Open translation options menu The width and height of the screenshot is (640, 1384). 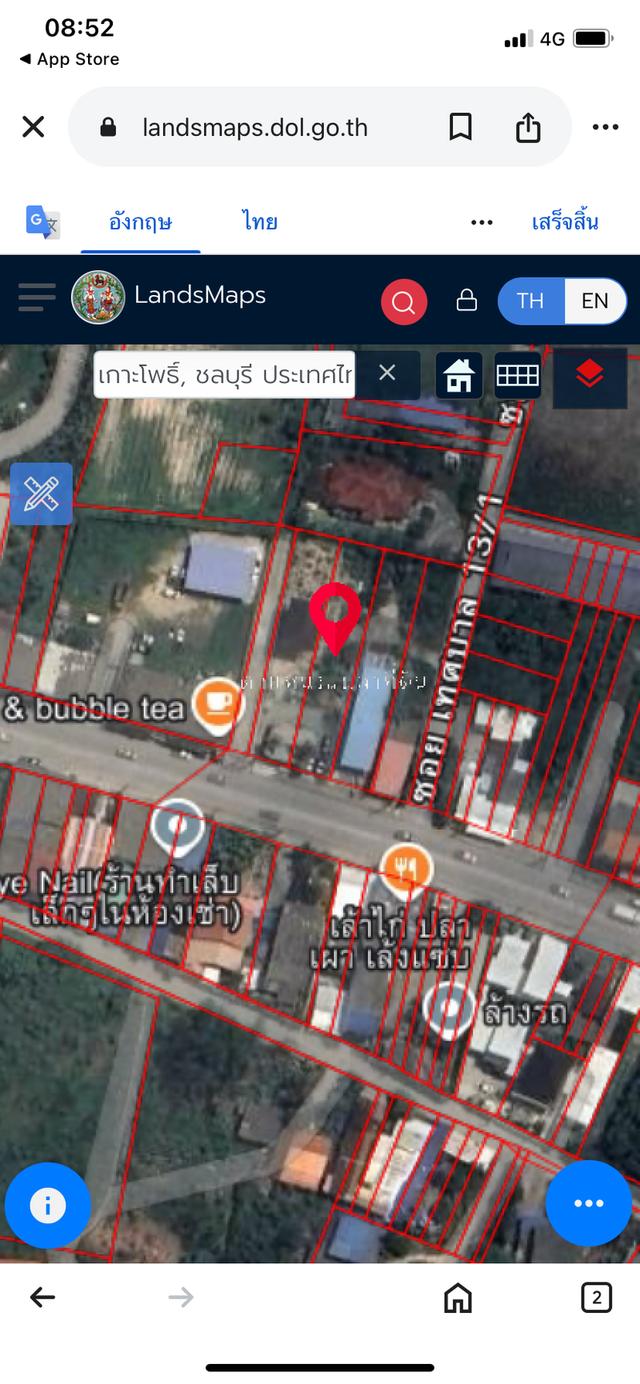tap(482, 222)
